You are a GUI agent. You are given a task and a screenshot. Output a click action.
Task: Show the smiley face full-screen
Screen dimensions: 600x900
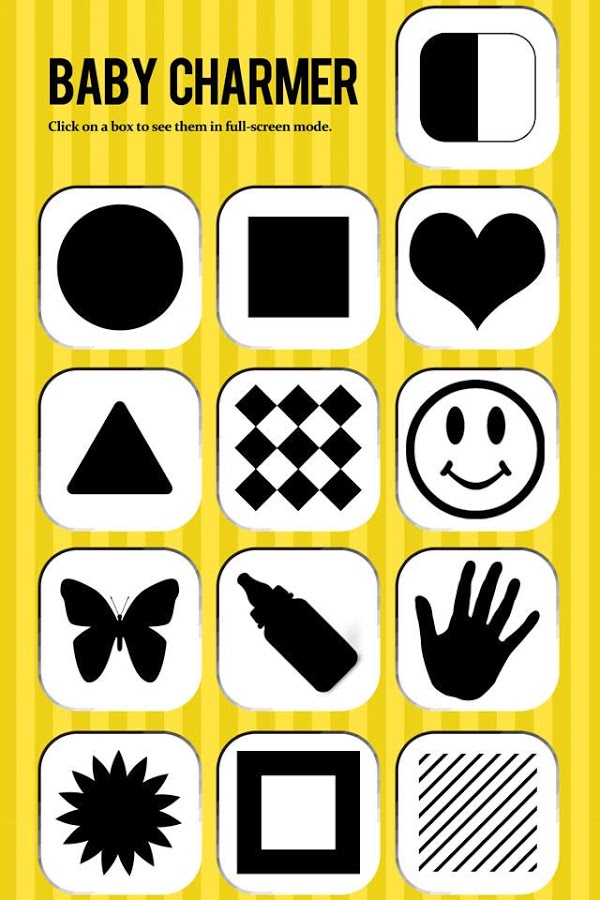(x=478, y=448)
